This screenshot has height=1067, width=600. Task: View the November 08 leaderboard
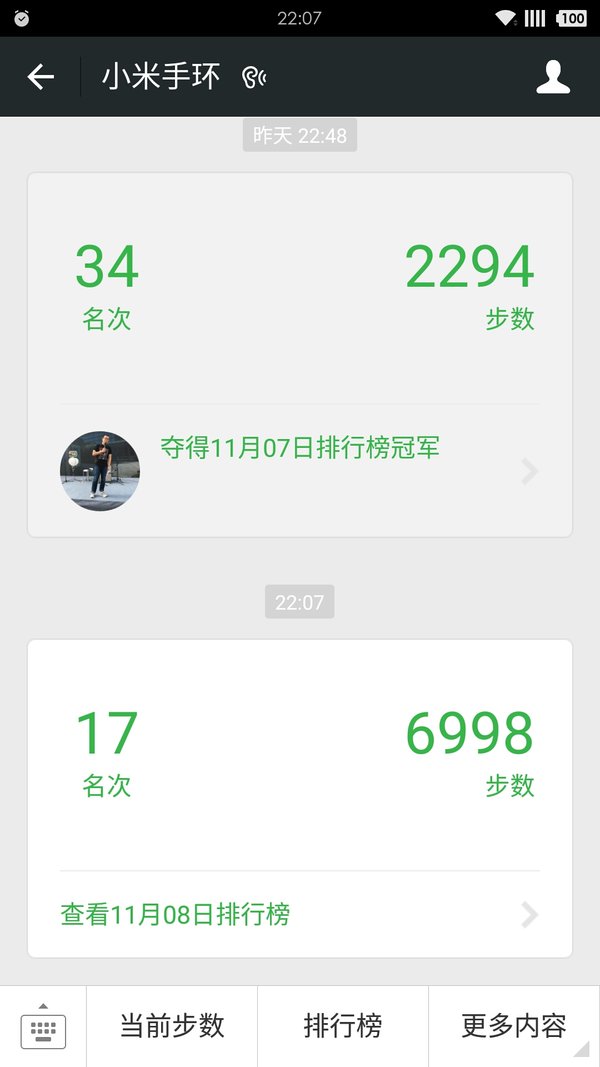tap(300, 914)
